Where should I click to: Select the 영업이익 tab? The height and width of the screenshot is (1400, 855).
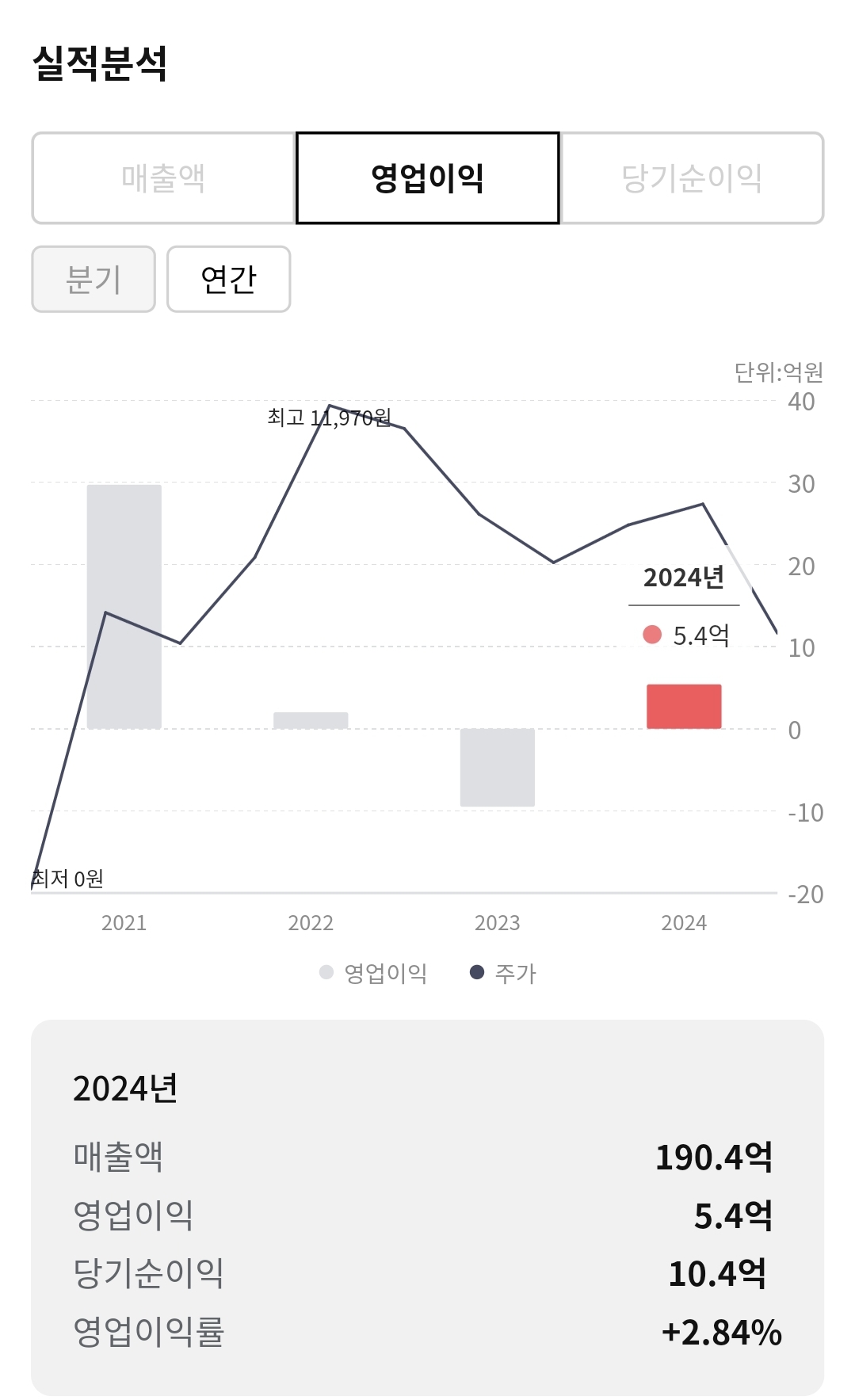point(428,178)
